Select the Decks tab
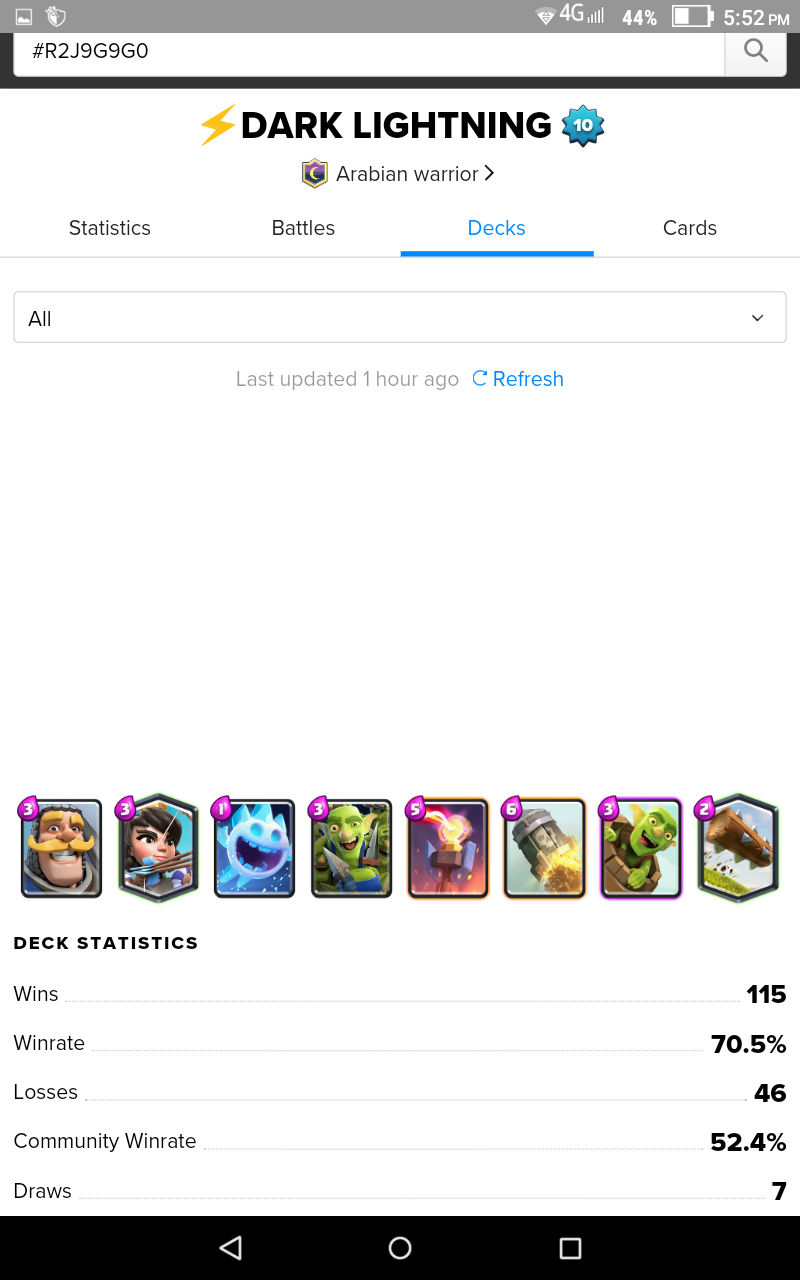This screenshot has width=800, height=1280. pos(497,228)
